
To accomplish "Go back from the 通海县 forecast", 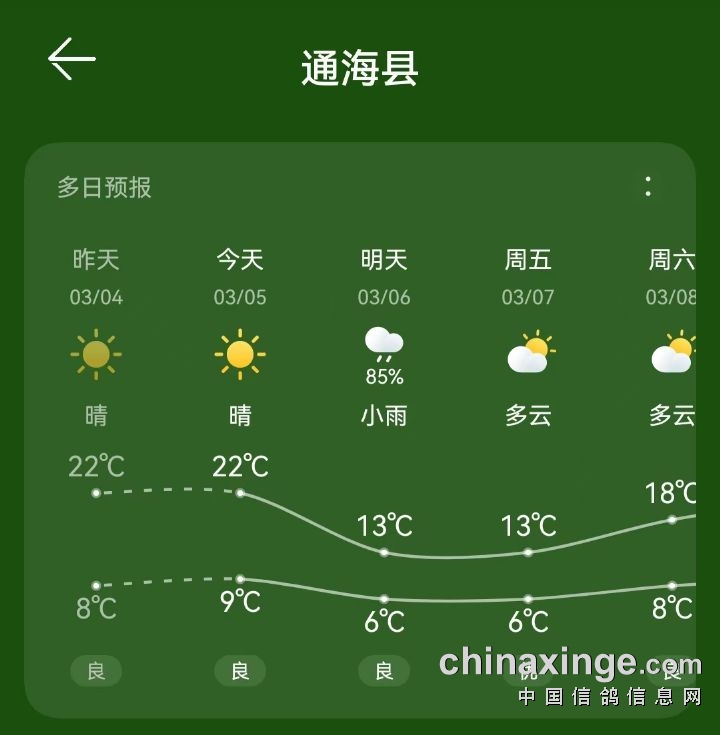I will (x=72, y=59).
